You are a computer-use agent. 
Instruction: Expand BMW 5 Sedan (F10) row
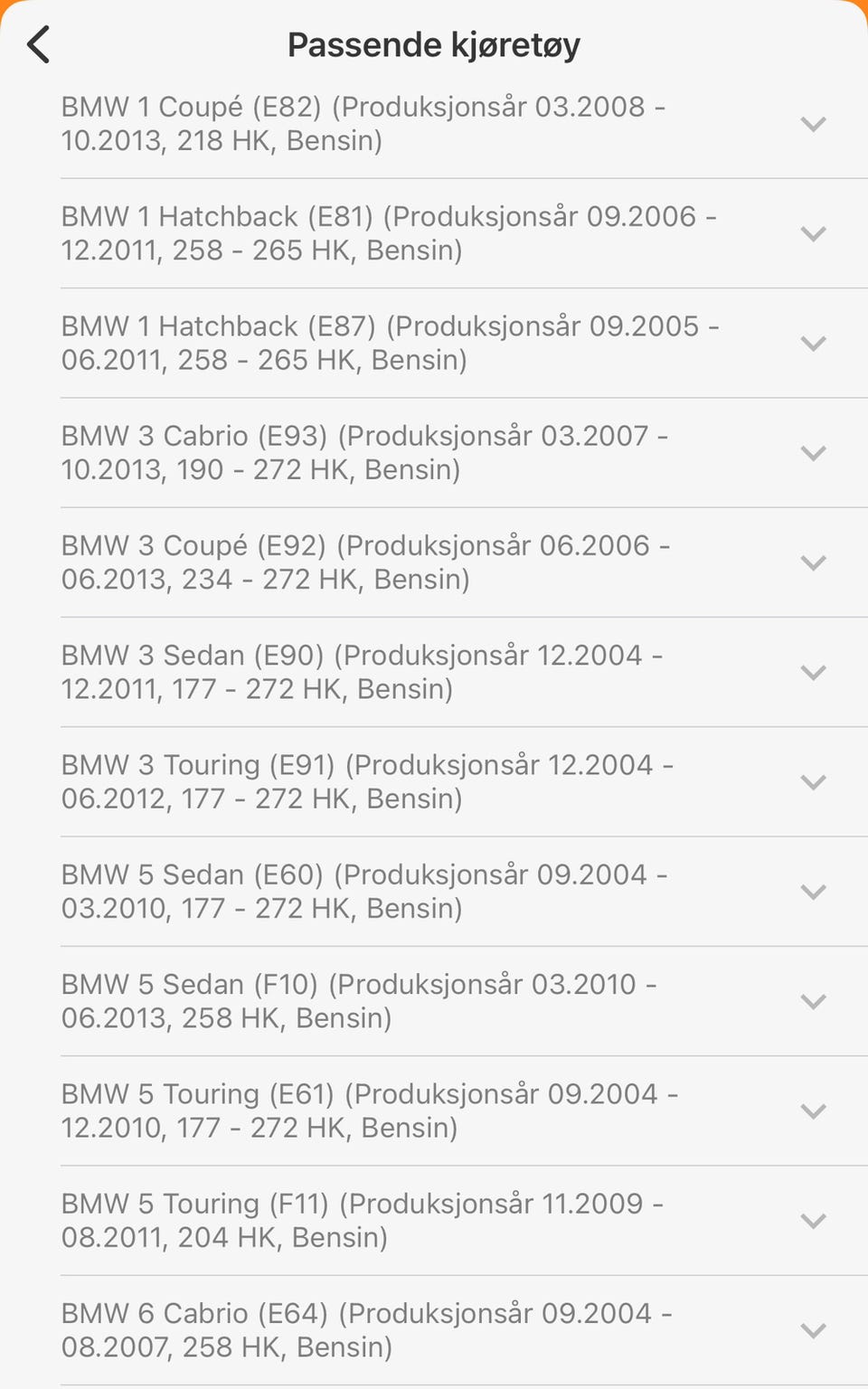(x=813, y=1001)
